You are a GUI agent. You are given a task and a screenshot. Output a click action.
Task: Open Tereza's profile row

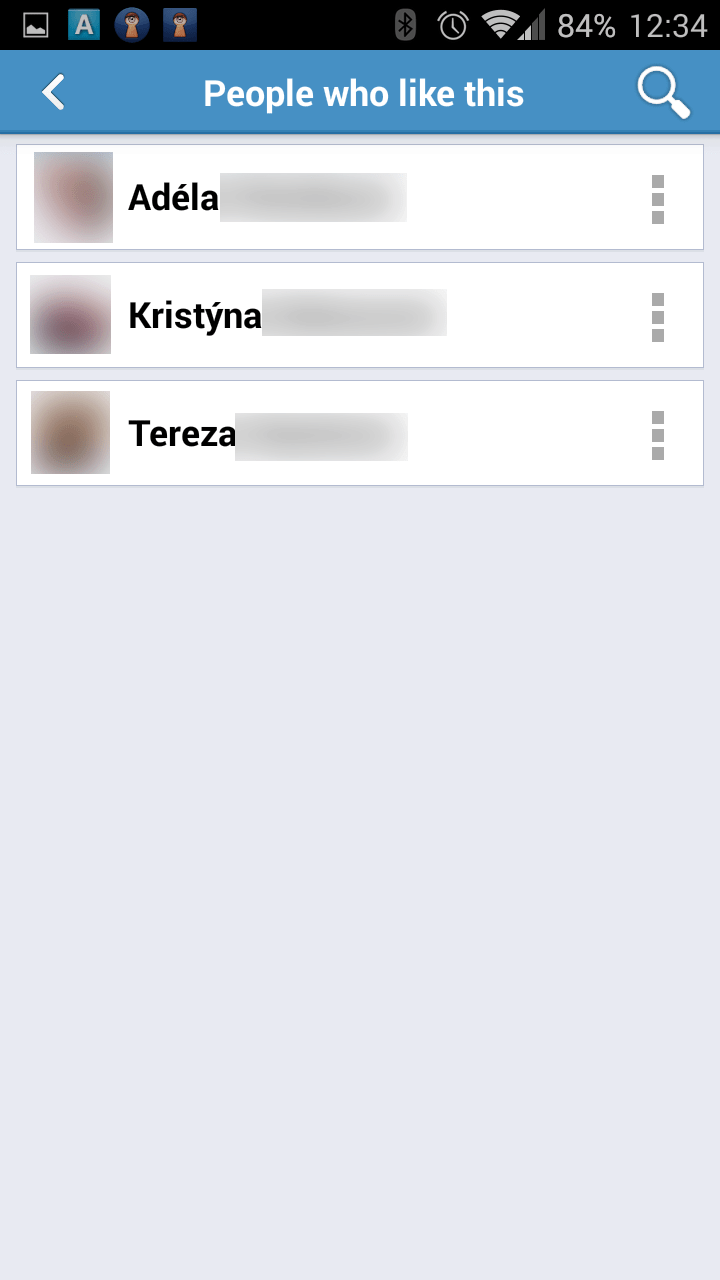[x=360, y=433]
